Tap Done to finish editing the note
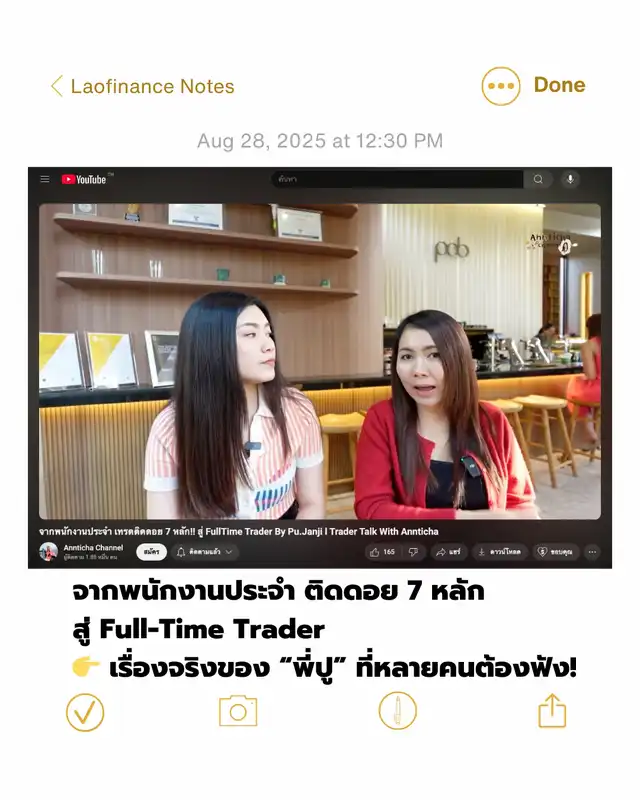640x800 pixels. (559, 85)
